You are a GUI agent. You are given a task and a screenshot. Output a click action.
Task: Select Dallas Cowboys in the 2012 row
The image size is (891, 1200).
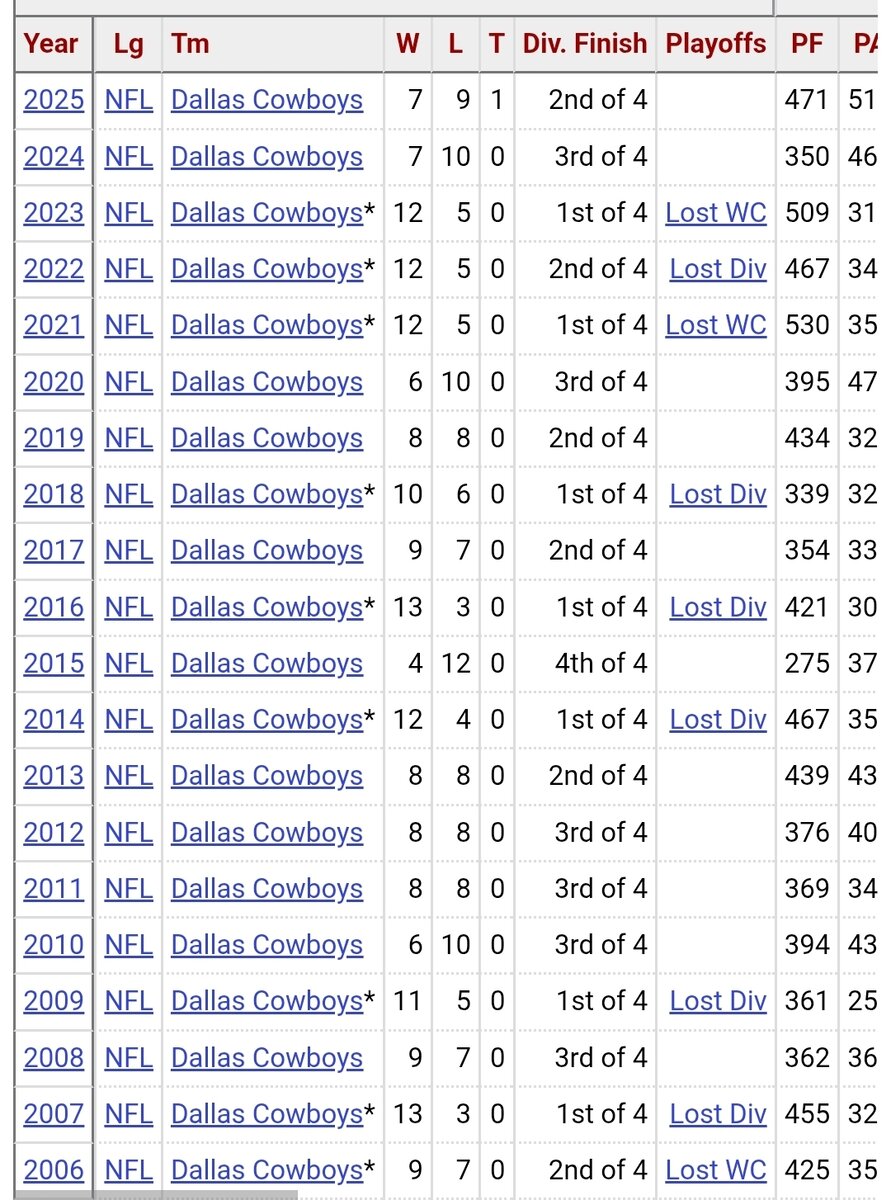266,832
